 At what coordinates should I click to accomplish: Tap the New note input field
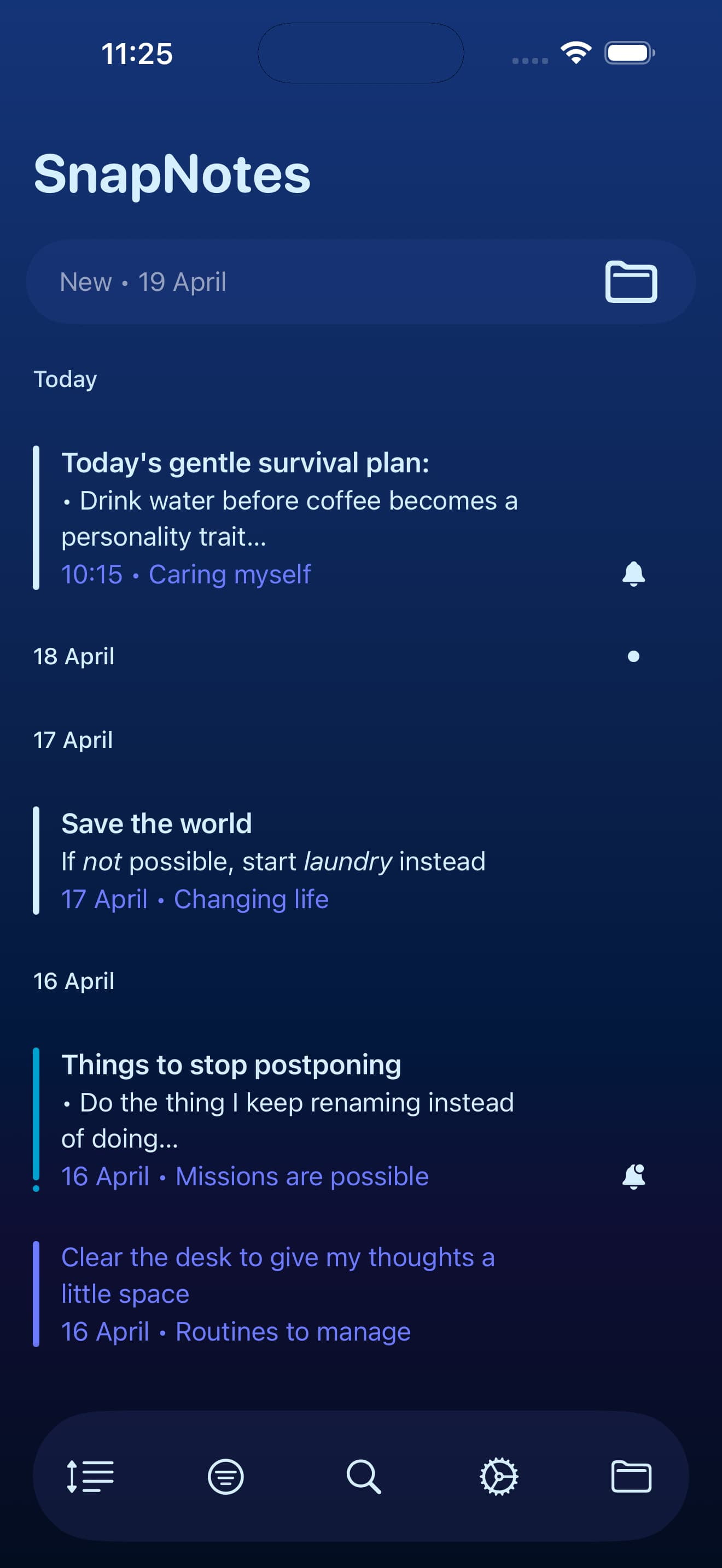[x=243, y=280]
